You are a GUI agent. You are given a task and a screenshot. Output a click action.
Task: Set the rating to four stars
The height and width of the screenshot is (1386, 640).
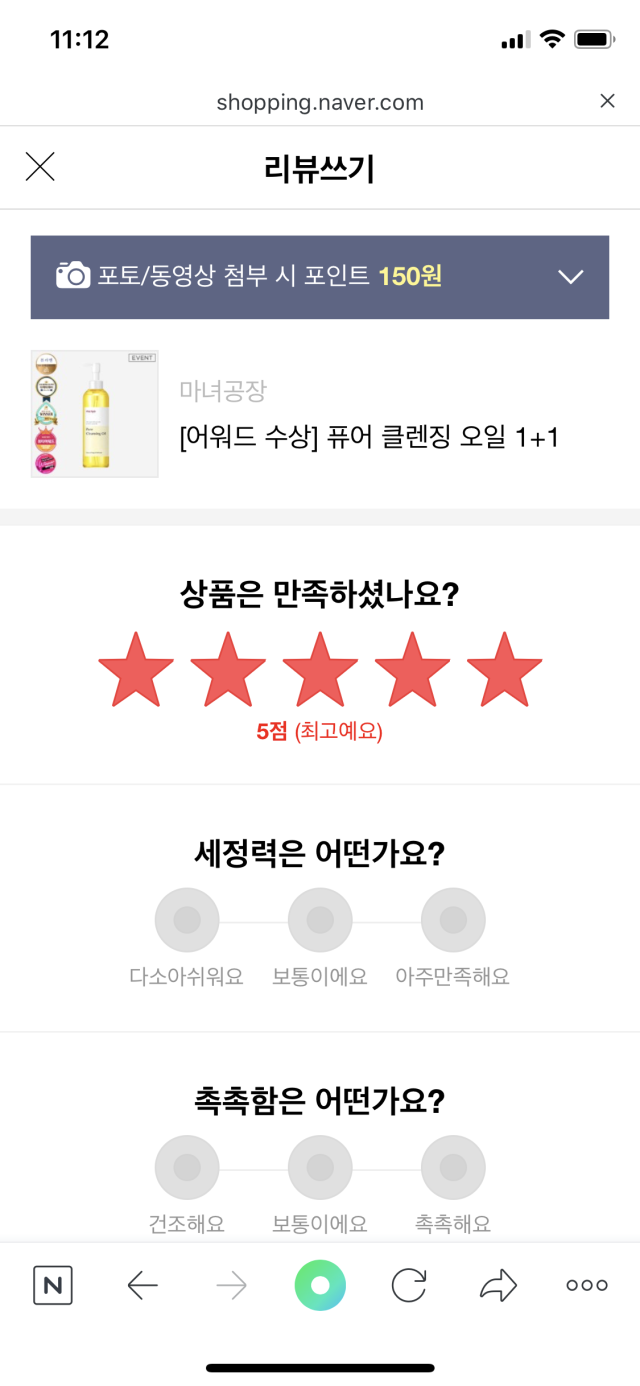pyautogui.click(x=412, y=669)
